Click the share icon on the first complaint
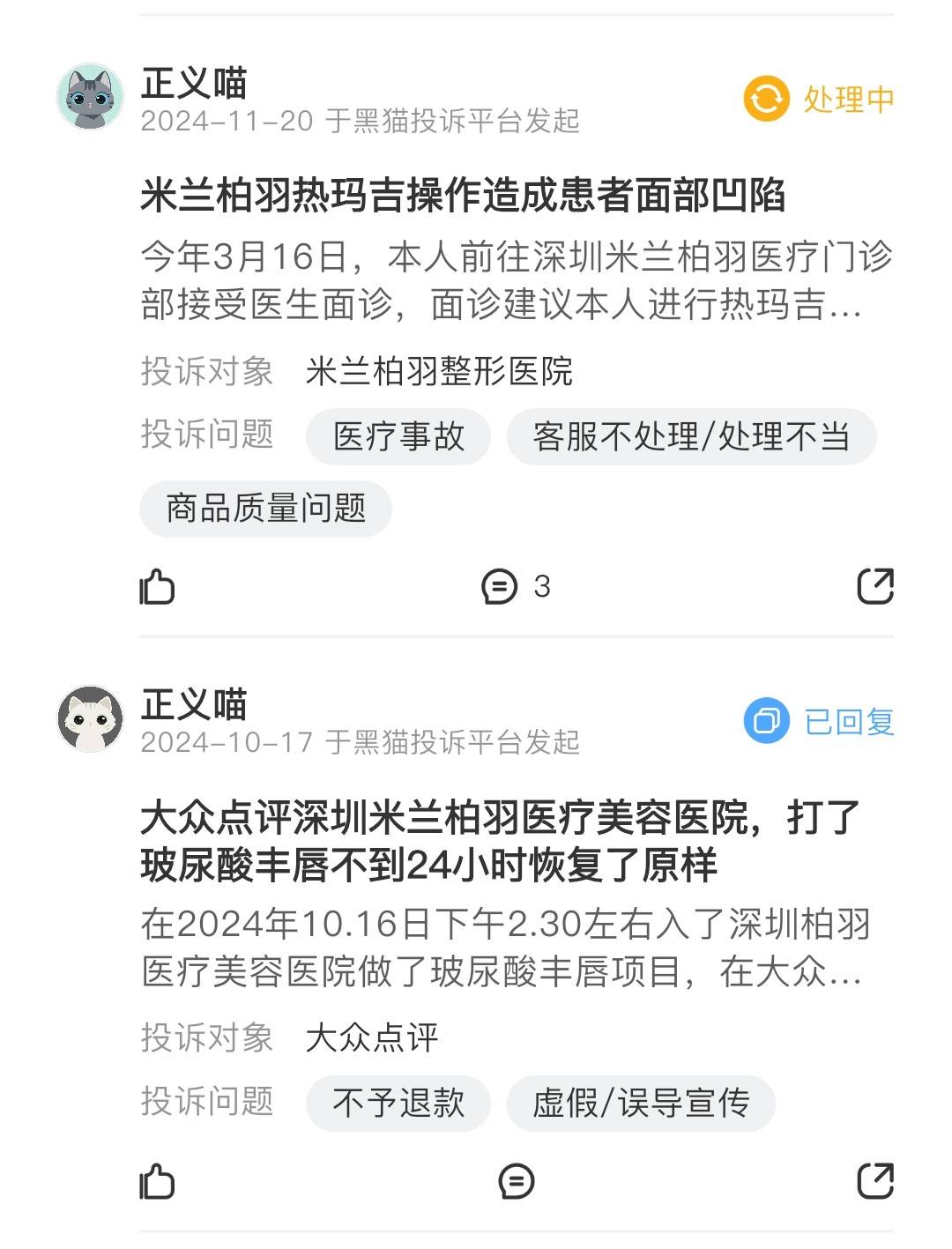Image resolution: width=952 pixels, height=1249 pixels. [x=875, y=586]
